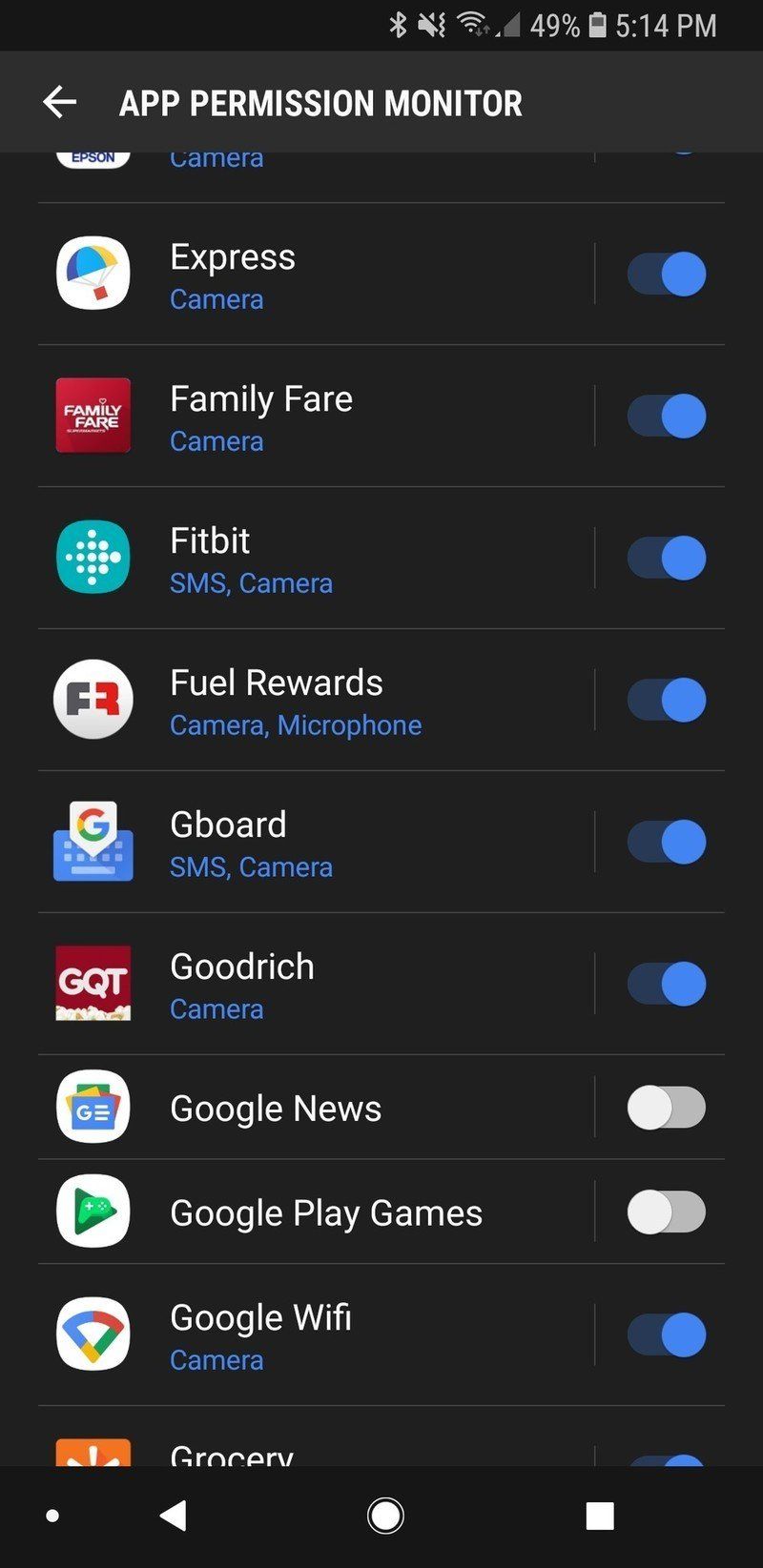Image resolution: width=763 pixels, height=1568 pixels.
Task: Enable monitoring for Google Play Games
Action: tap(666, 1212)
